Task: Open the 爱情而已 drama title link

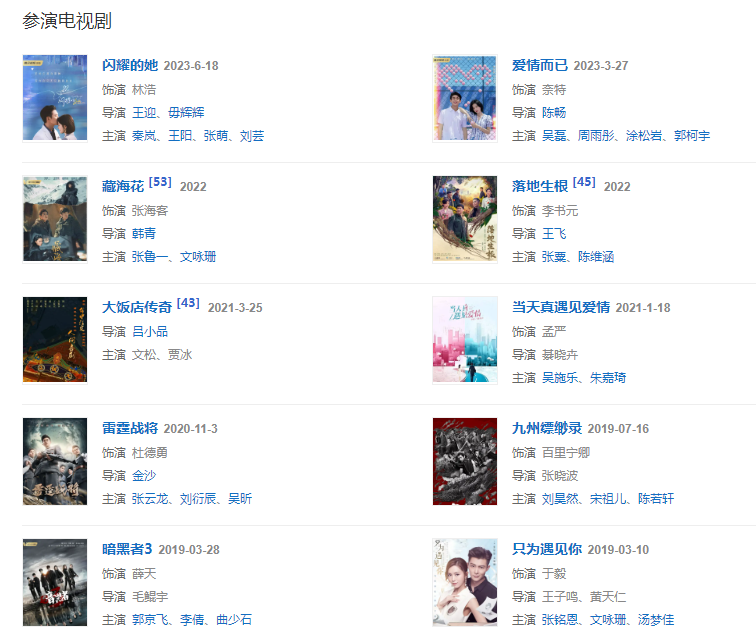Action: [x=540, y=65]
